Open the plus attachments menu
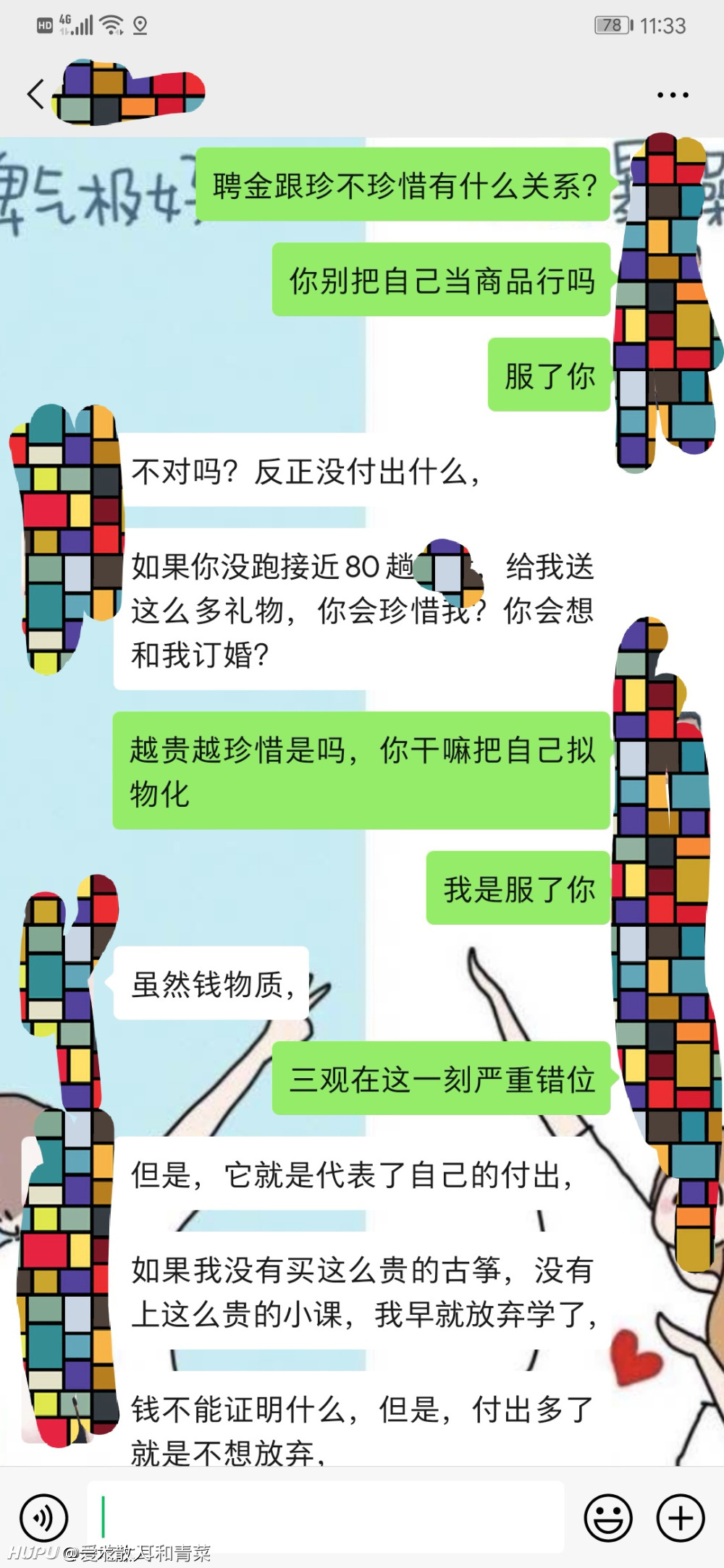Image resolution: width=724 pixels, height=1568 pixels. tap(681, 1517)
